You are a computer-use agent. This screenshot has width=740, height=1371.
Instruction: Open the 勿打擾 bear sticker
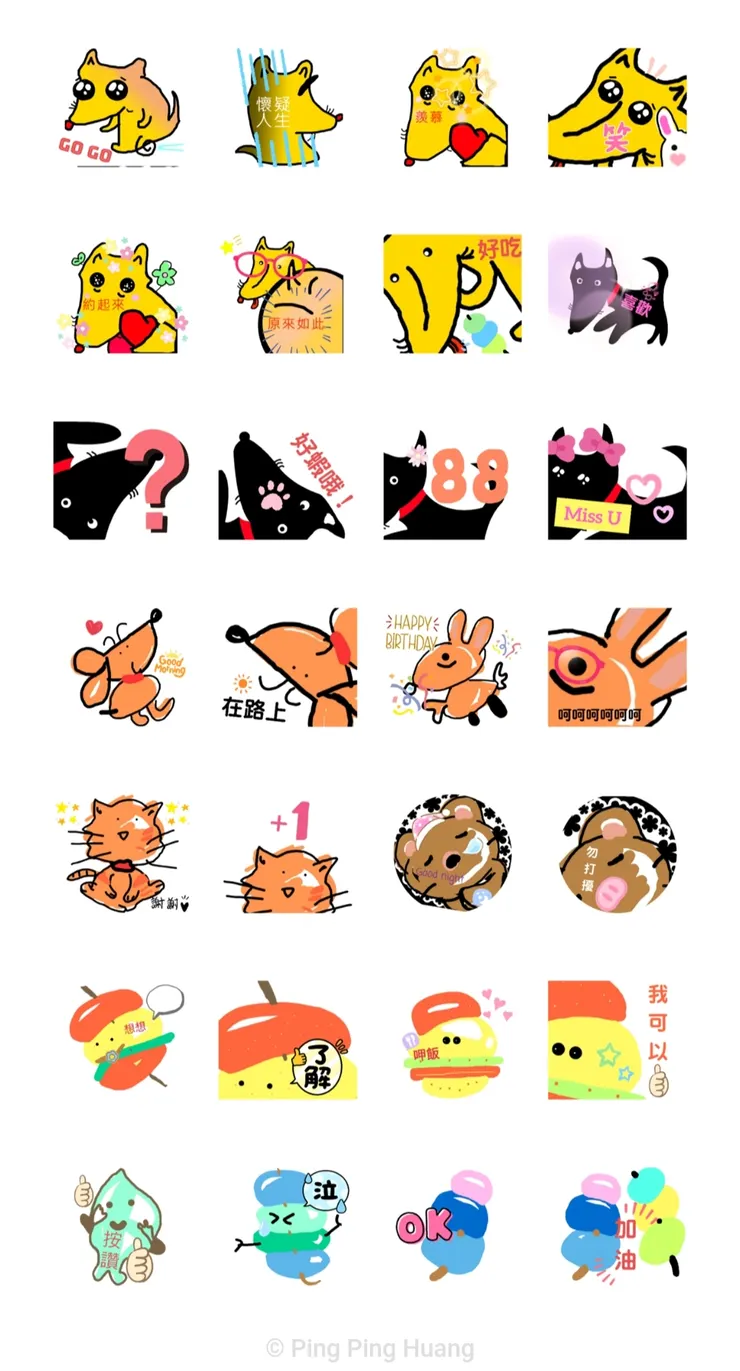point(617,854)
